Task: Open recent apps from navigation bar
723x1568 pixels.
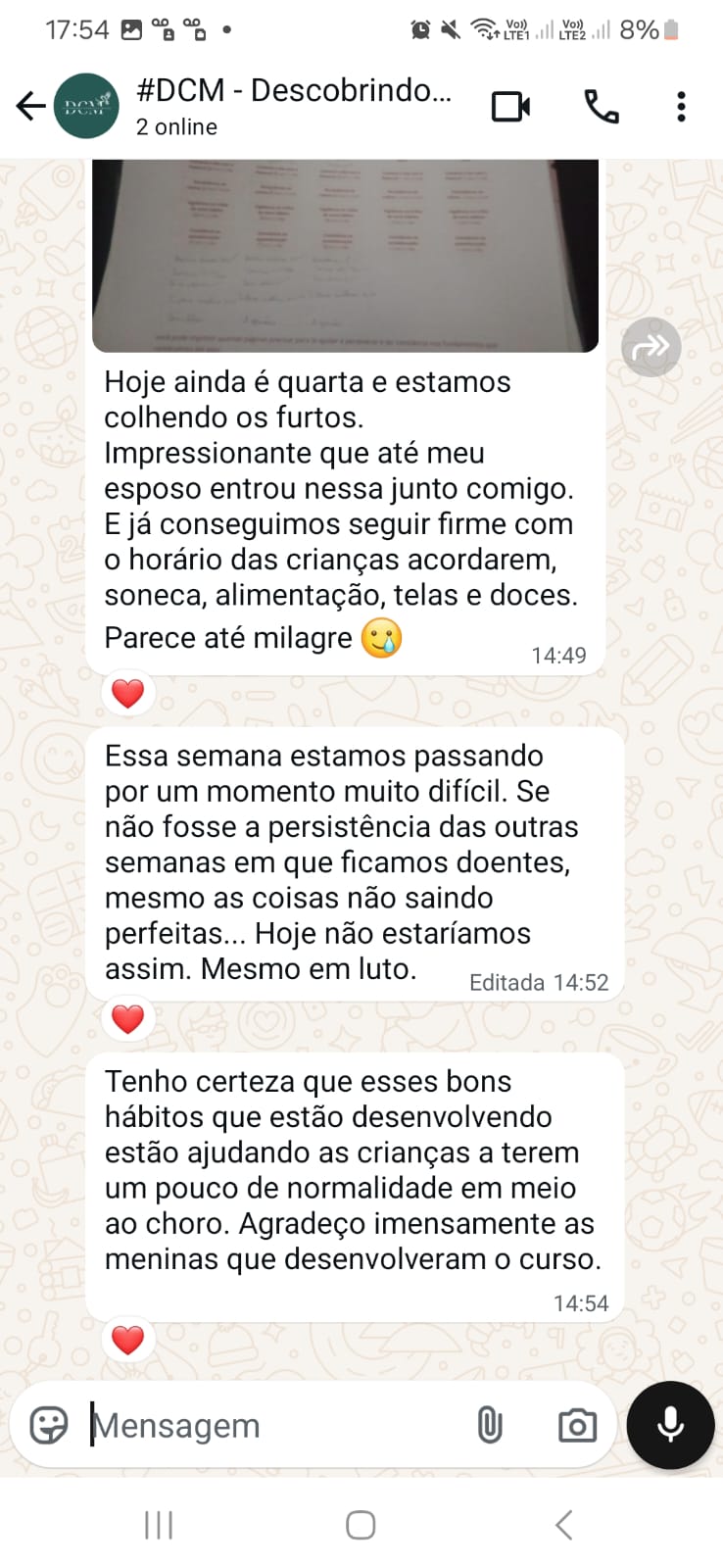Action: [158, 1524]
